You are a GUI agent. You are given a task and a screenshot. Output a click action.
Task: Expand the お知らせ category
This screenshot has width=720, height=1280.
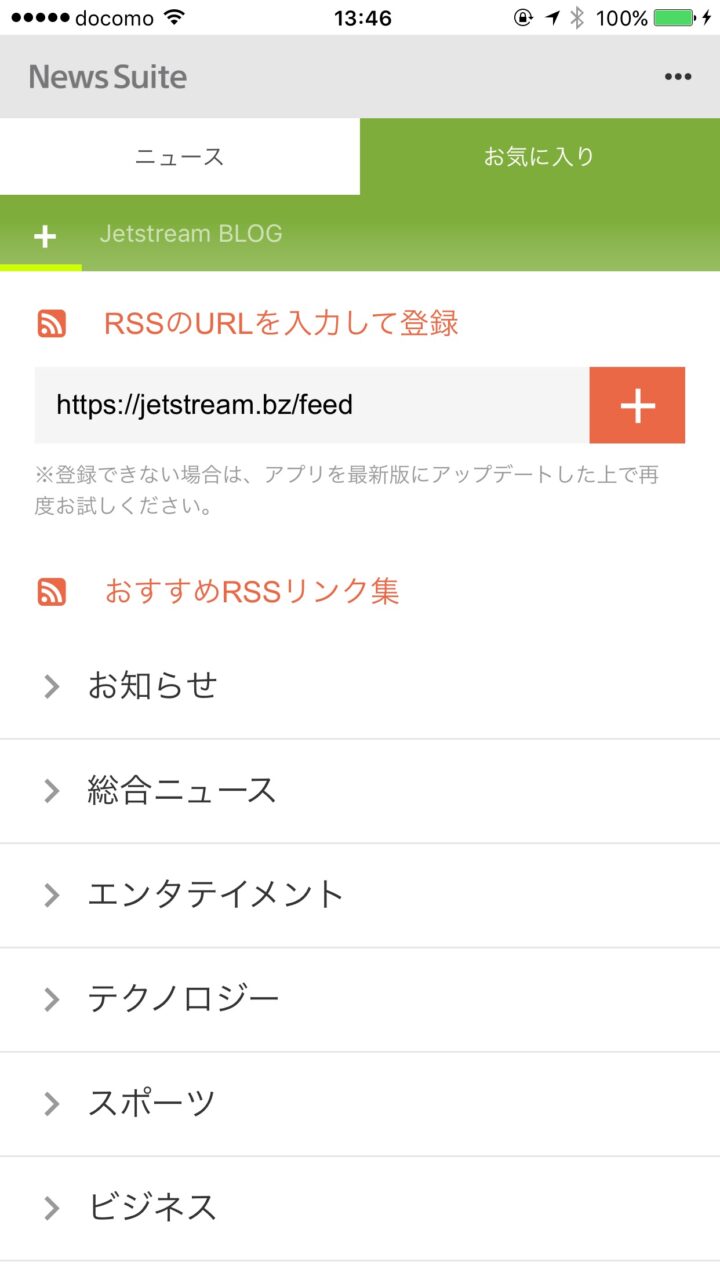360,687
